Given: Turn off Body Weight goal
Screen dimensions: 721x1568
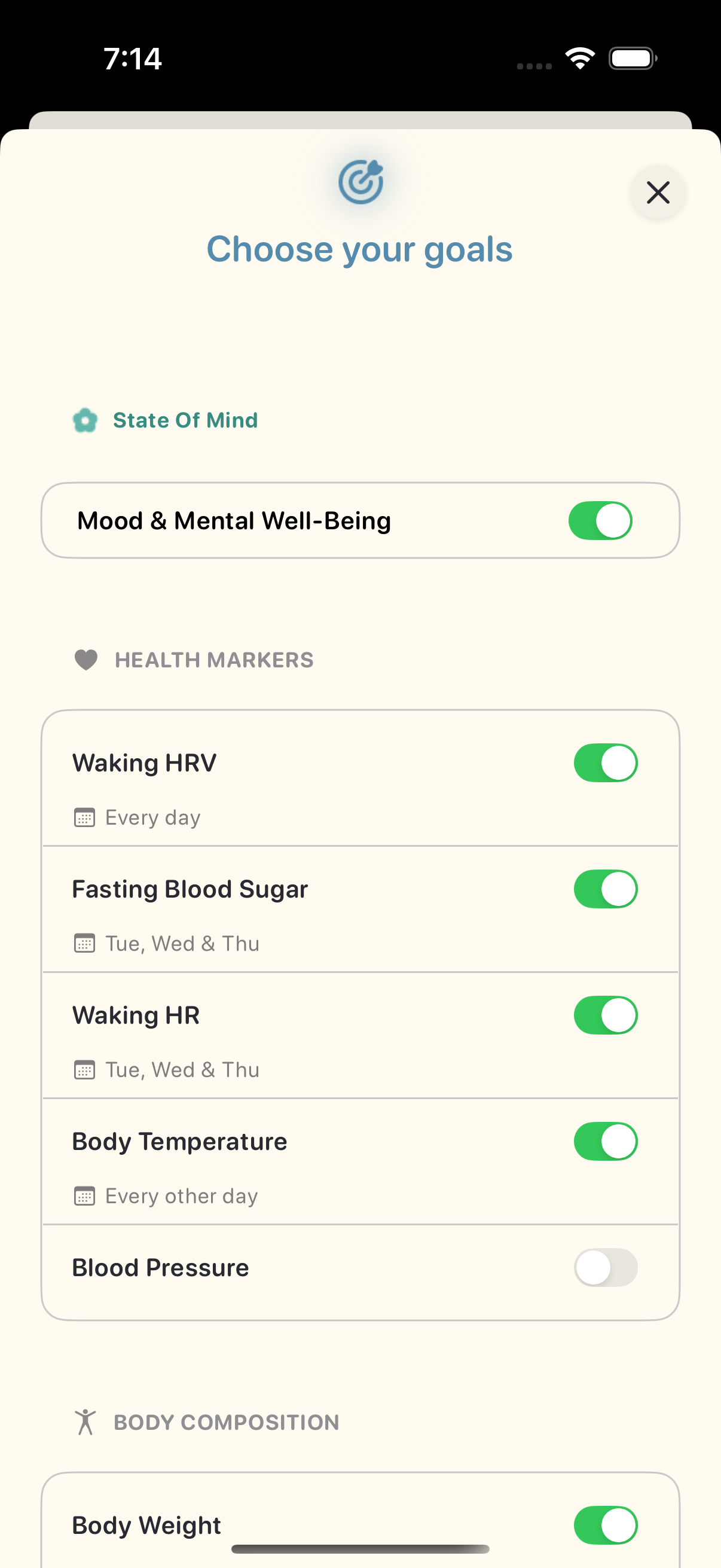Looking at the screenshot, I should point(606,1525).
